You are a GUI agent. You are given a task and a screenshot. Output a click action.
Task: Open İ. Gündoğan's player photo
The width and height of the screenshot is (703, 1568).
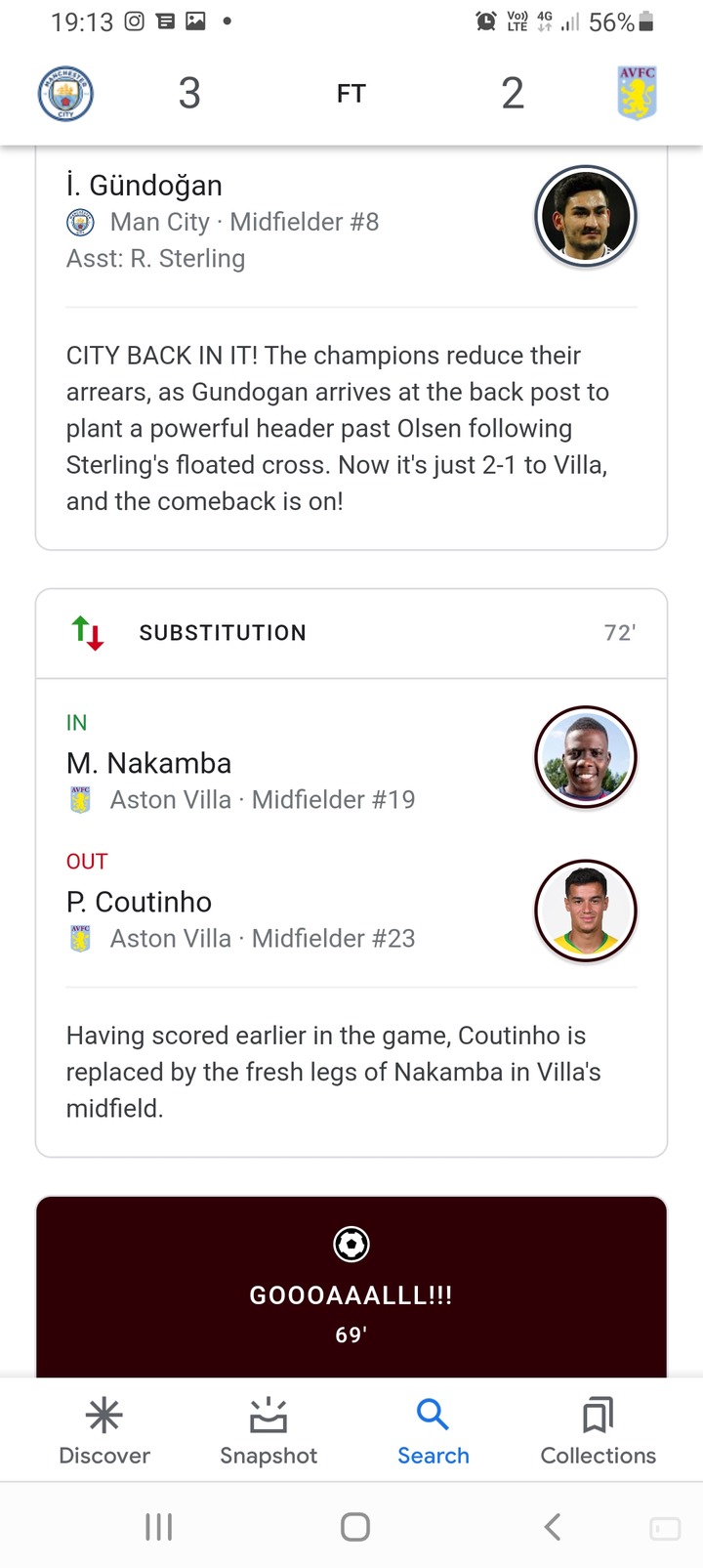pyautogui.click(x=586, y=216)
